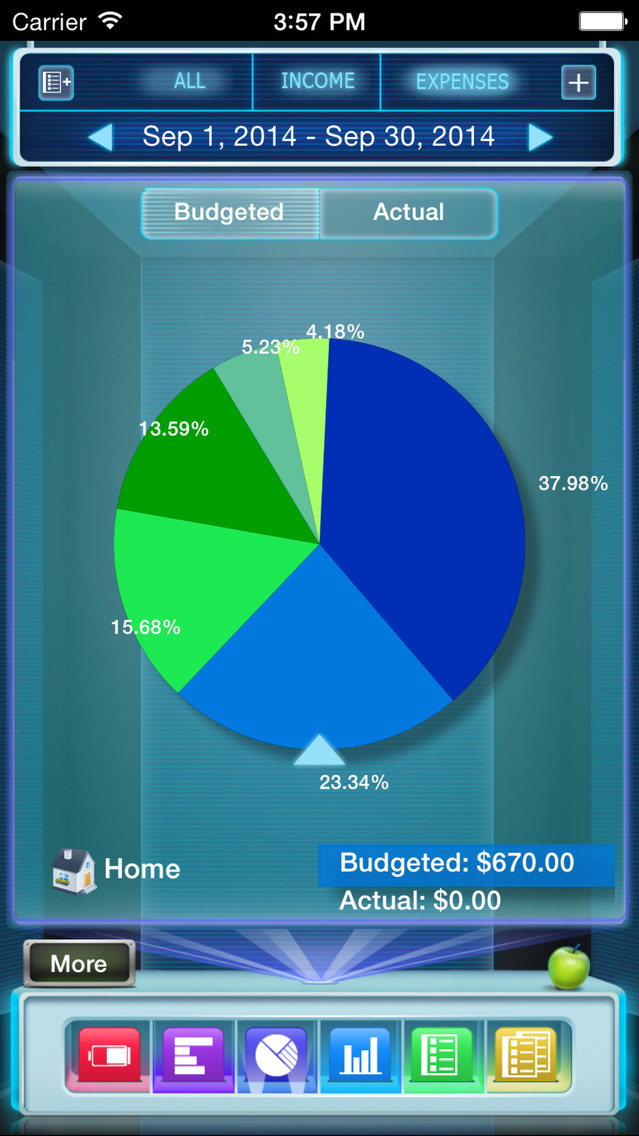Open the blue bar chart view
The image size is (639, 1136).
360,1055
